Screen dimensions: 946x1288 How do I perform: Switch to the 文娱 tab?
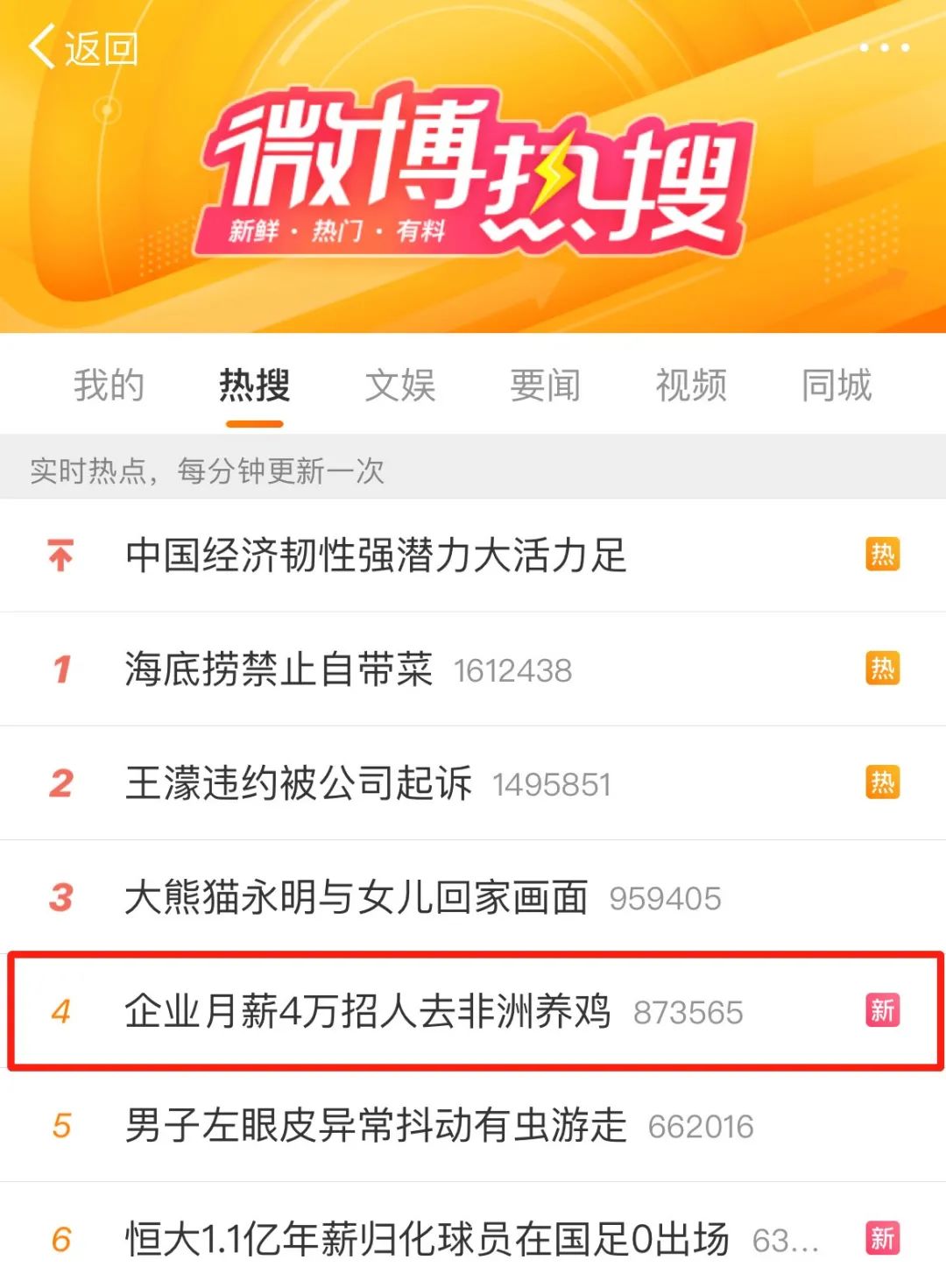pos(399,386)
